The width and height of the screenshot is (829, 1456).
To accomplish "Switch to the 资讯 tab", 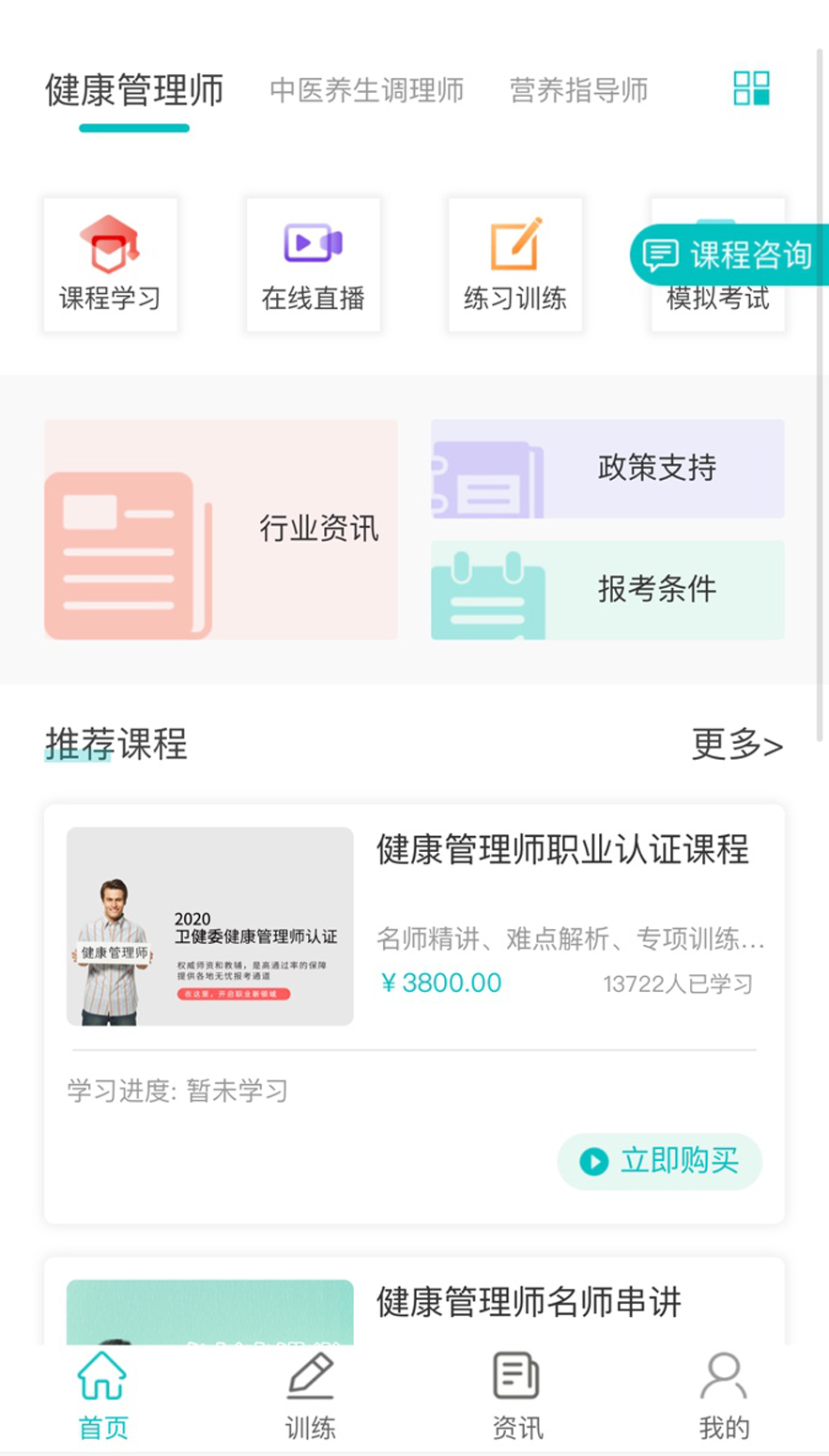I will [x=517, y=1396].
